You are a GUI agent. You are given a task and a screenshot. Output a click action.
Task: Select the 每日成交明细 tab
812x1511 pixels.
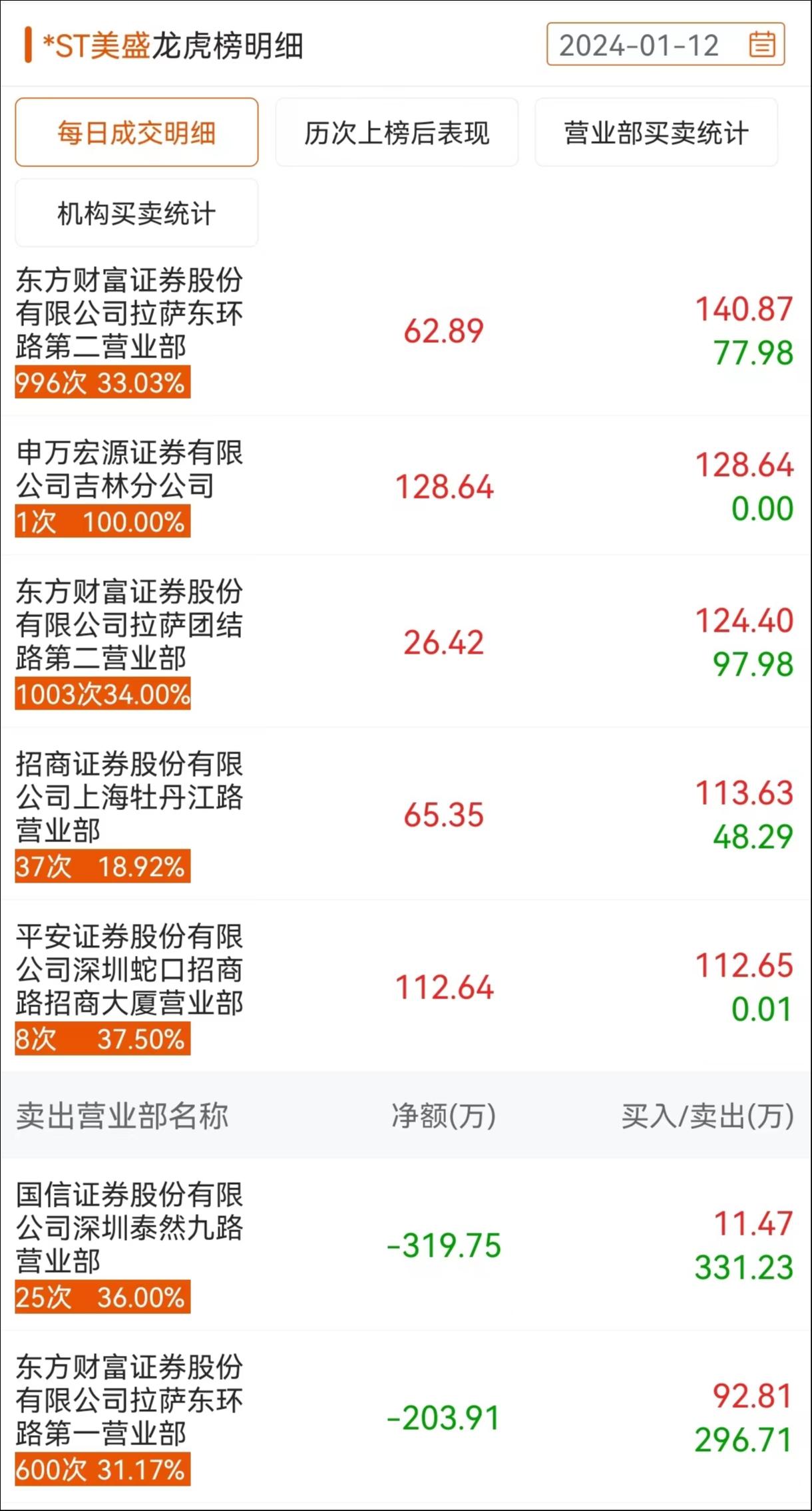136,132
